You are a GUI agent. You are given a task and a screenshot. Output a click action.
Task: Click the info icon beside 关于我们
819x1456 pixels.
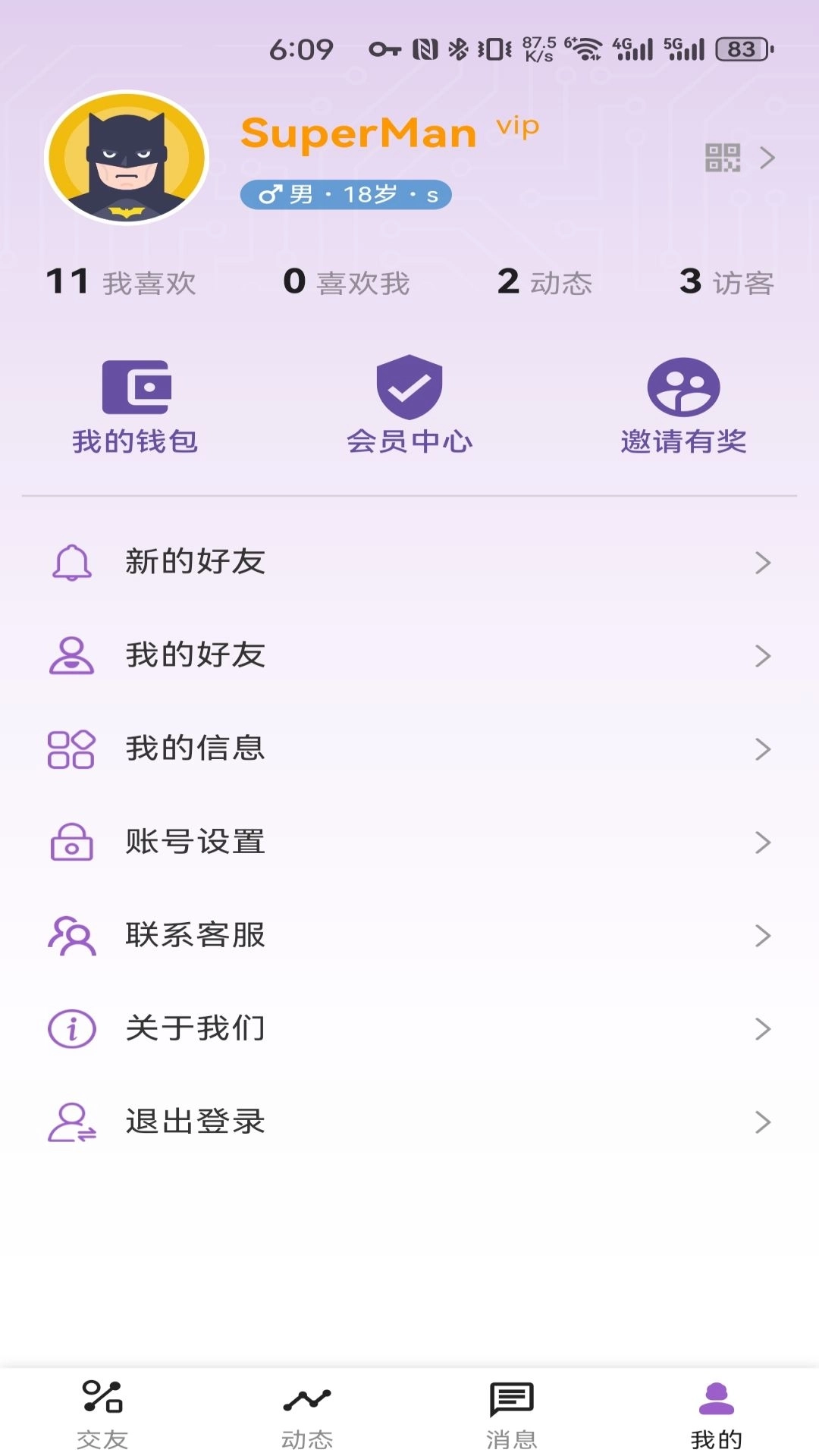tap(71, 1028)
